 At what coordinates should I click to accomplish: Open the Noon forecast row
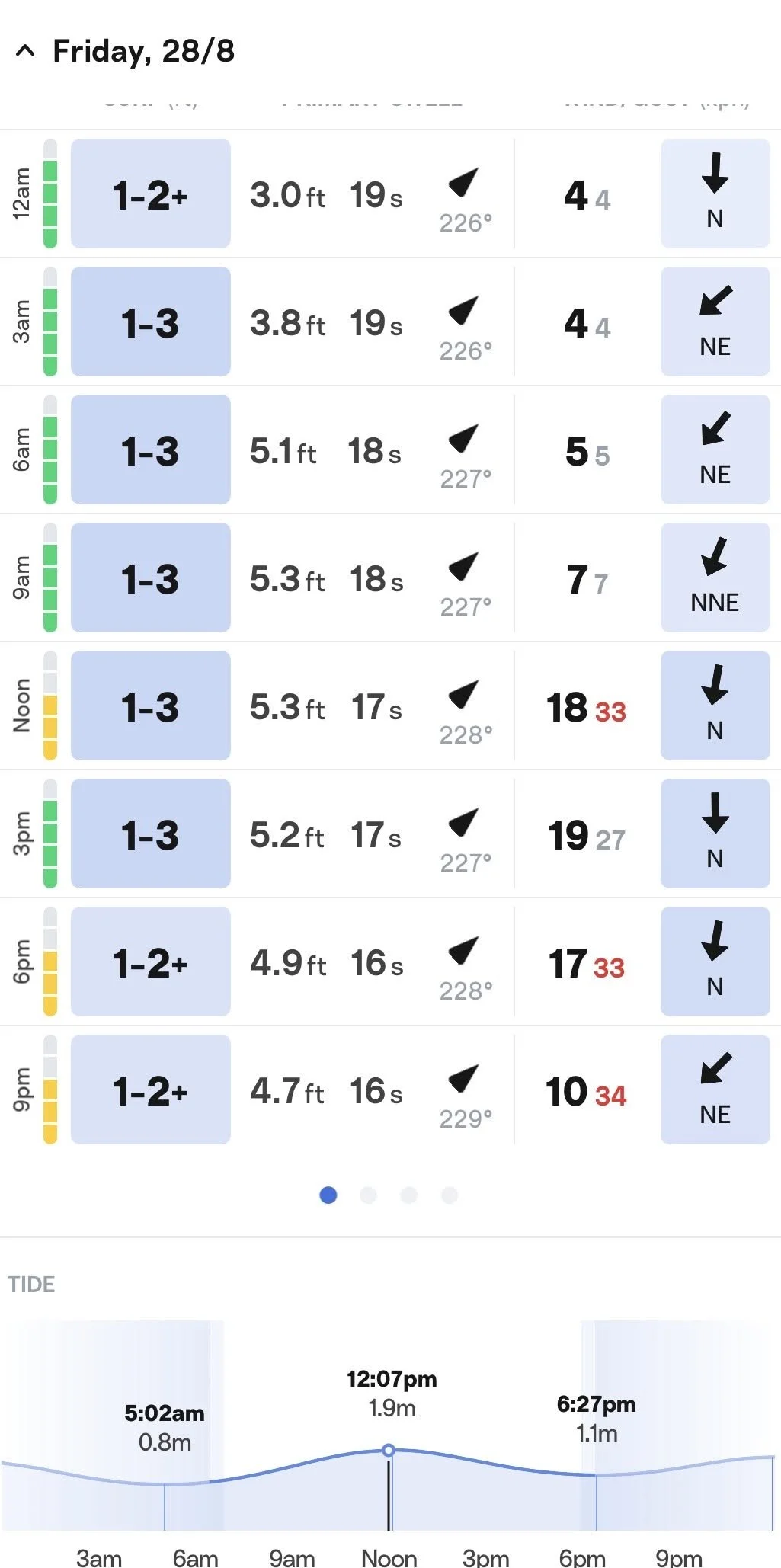390,706
